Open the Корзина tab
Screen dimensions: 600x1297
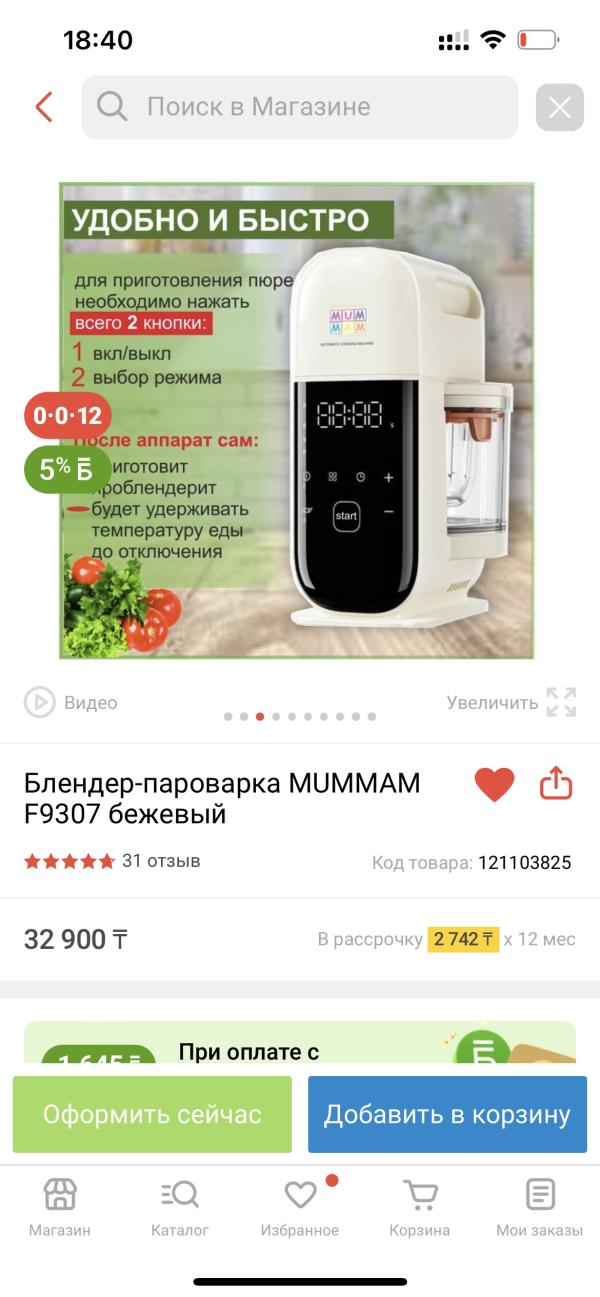420,1208
